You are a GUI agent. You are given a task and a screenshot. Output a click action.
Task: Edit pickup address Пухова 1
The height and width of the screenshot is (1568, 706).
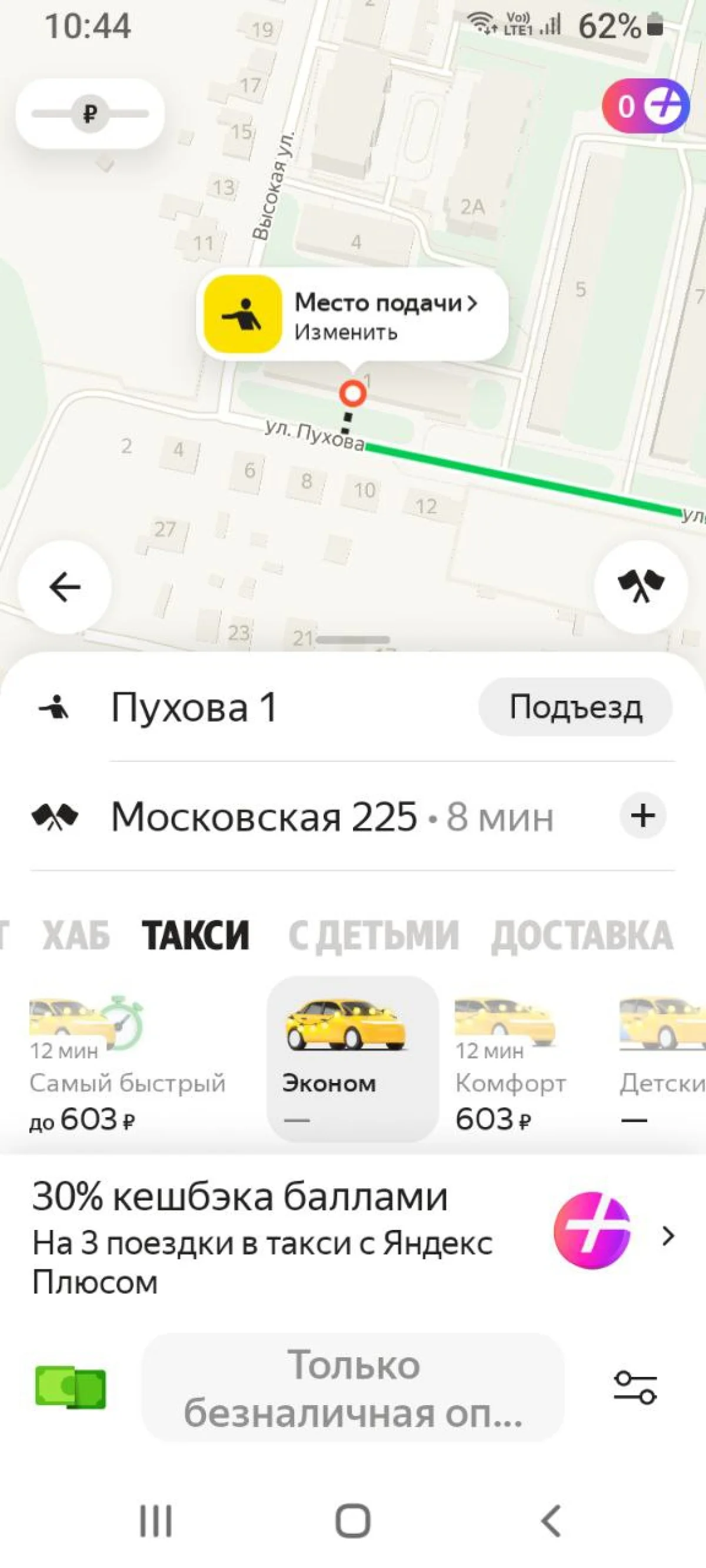point(195,708)
